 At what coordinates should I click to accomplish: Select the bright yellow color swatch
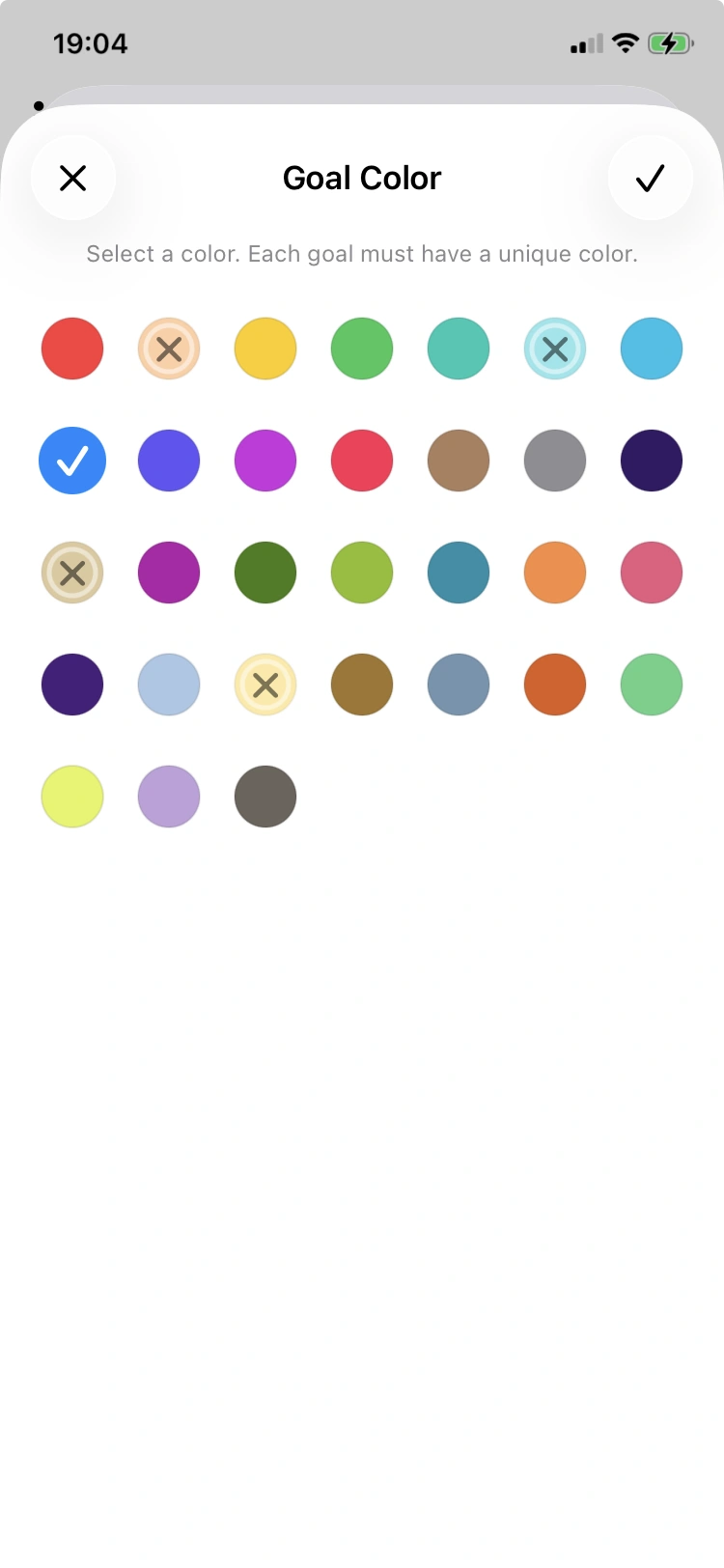265,349
